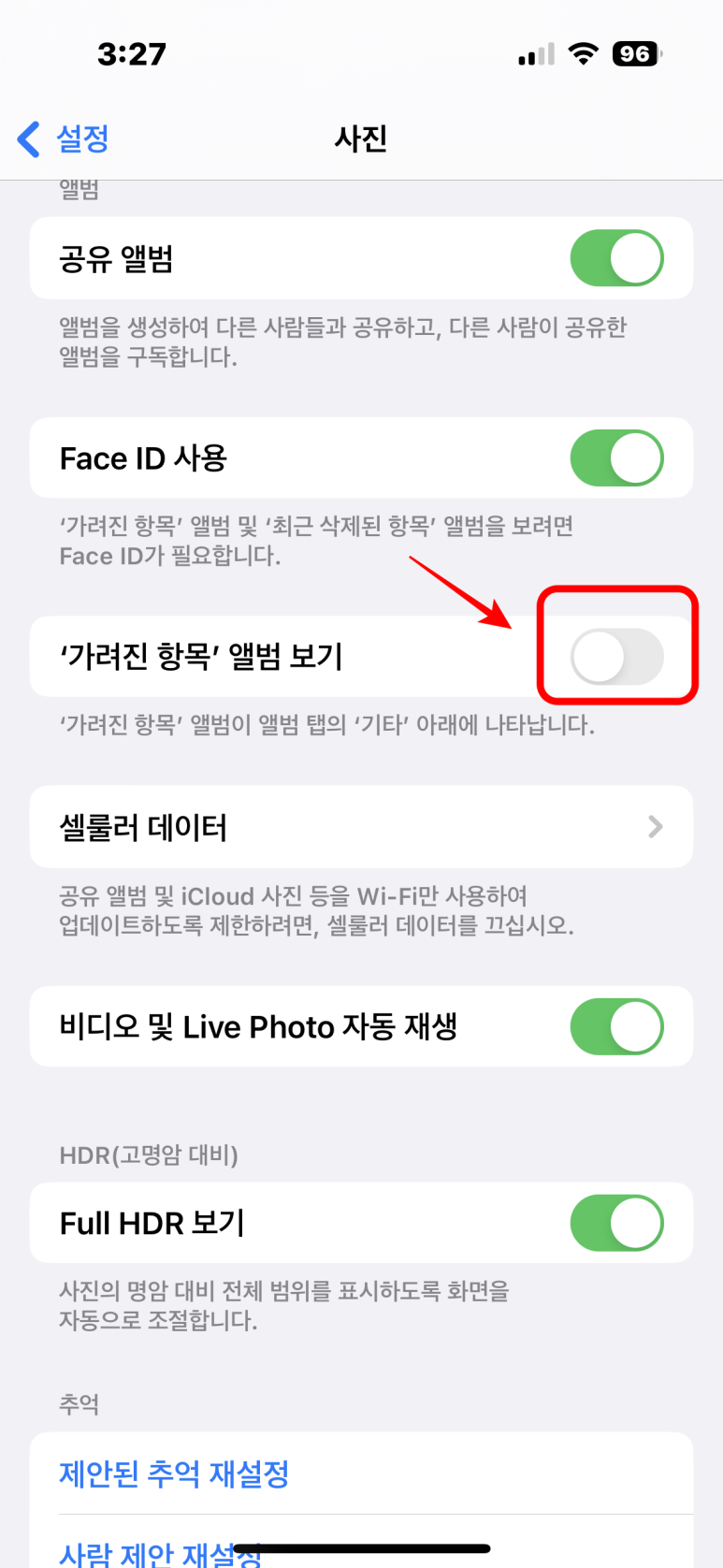Enable '가려진 항목' 앨범 보기 switch
This screenshot has height=1568, width=723.
pyautogui.click(x=617, y=657)
